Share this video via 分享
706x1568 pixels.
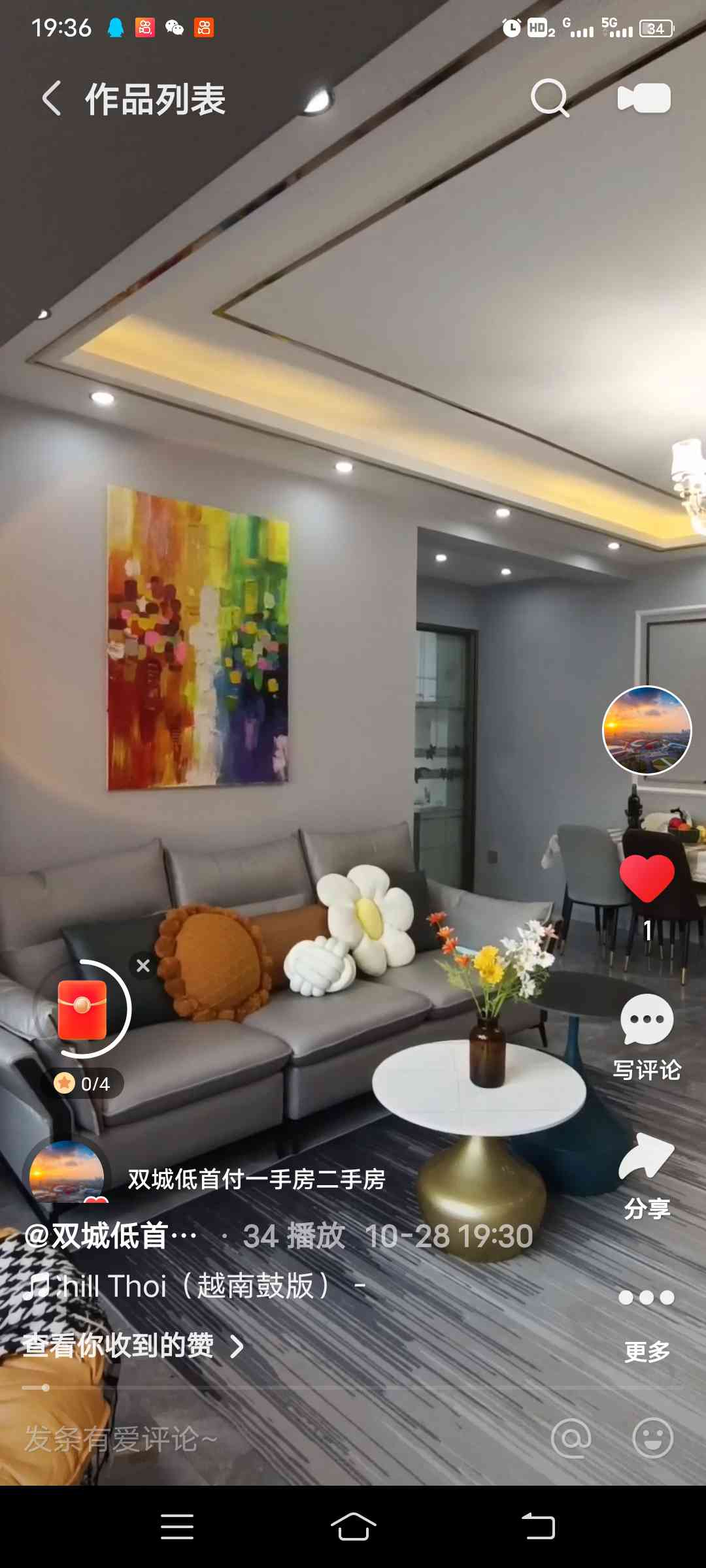point(647,1158)
